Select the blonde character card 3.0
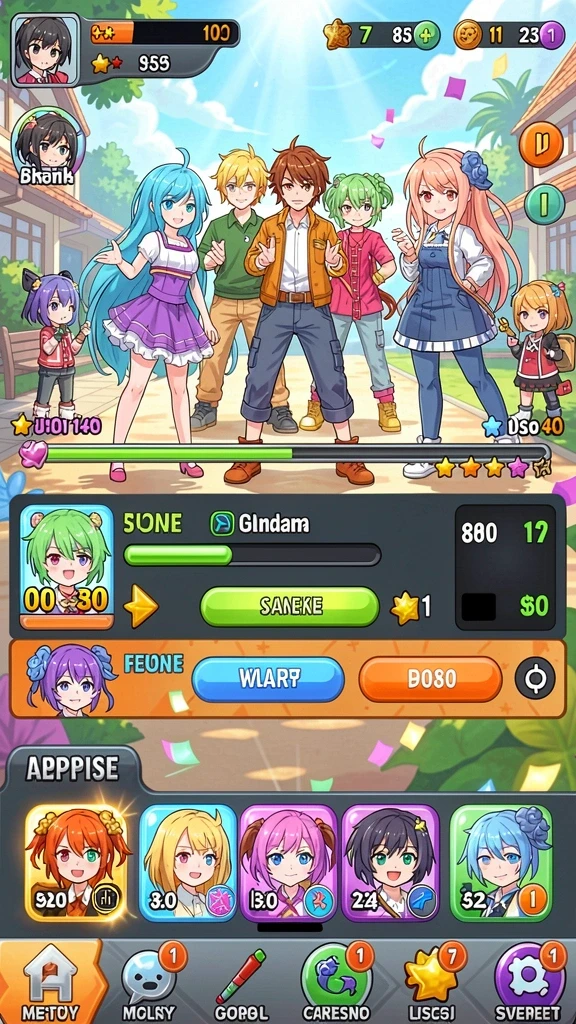The height and width of the screenshot is (1024, 576). point(188,862)
